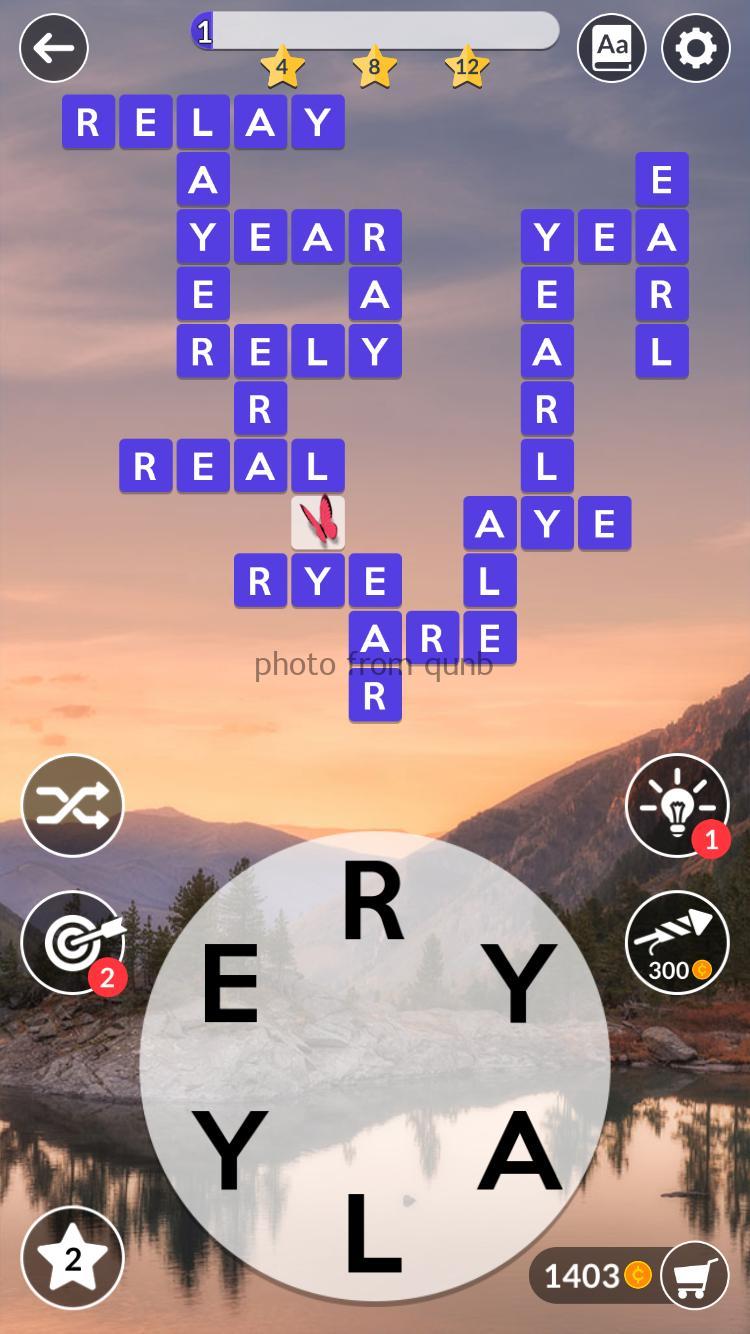Select letter Y on the letter wheel

(519, 985)
